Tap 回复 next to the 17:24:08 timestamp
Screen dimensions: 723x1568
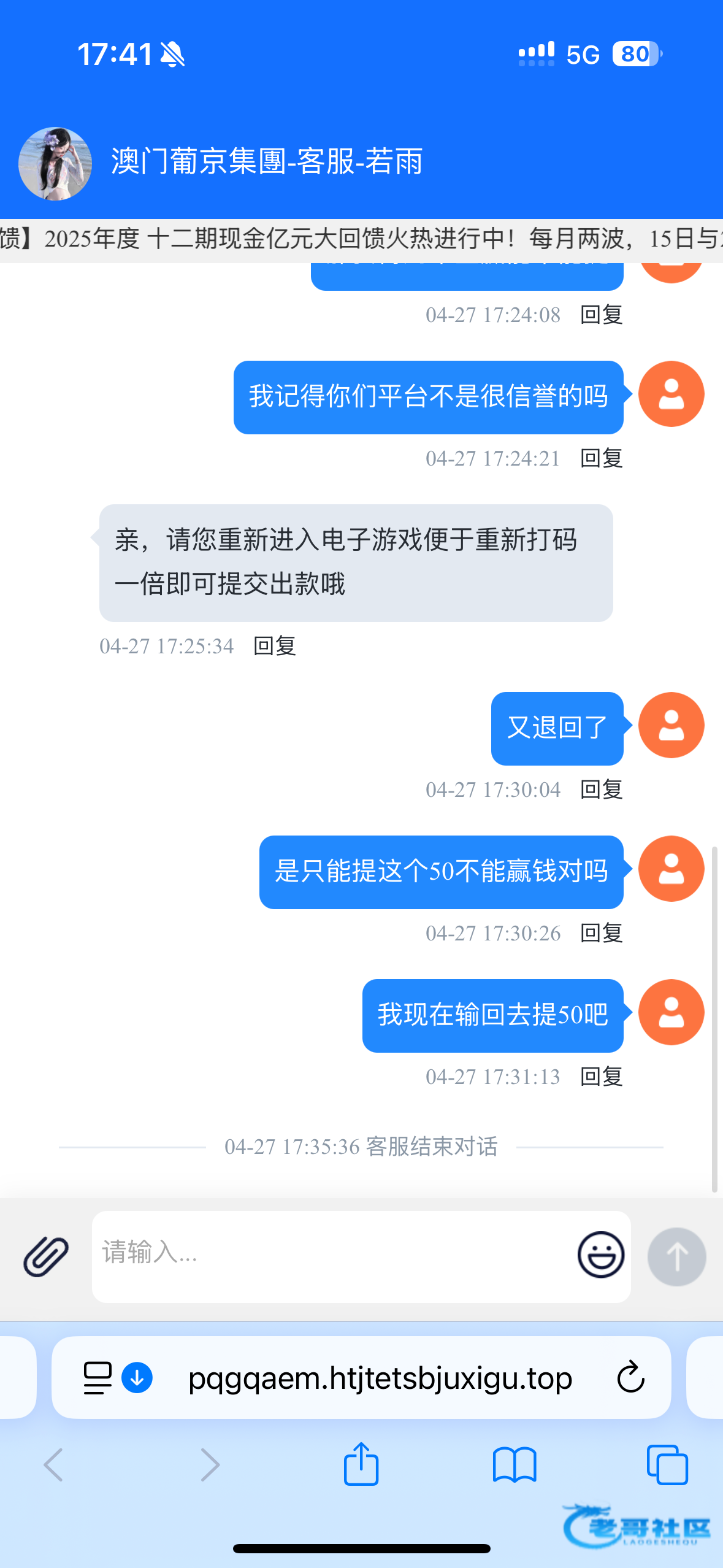pos(601,315)
